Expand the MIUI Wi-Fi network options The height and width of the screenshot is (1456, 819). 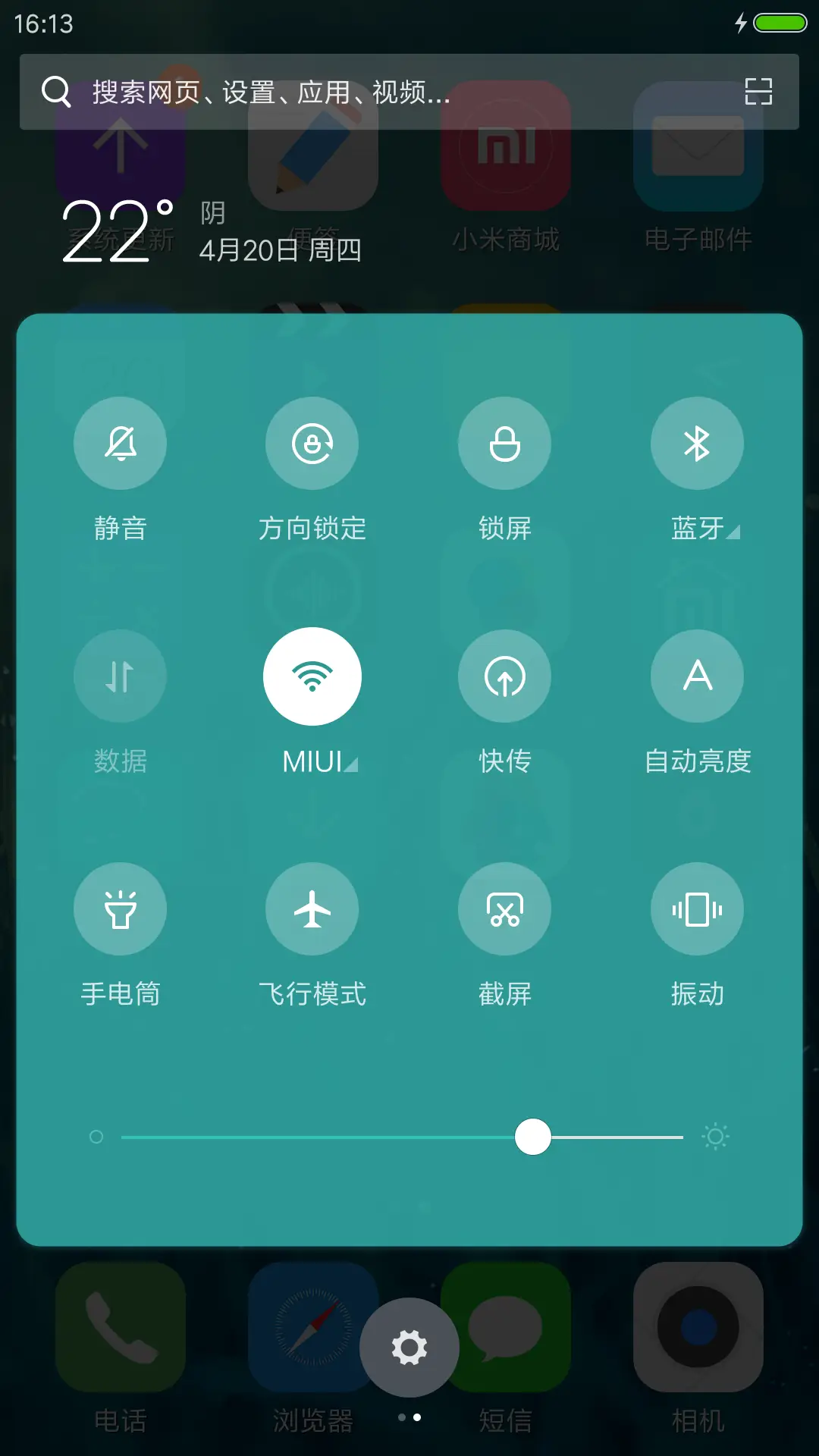(353, 764)
